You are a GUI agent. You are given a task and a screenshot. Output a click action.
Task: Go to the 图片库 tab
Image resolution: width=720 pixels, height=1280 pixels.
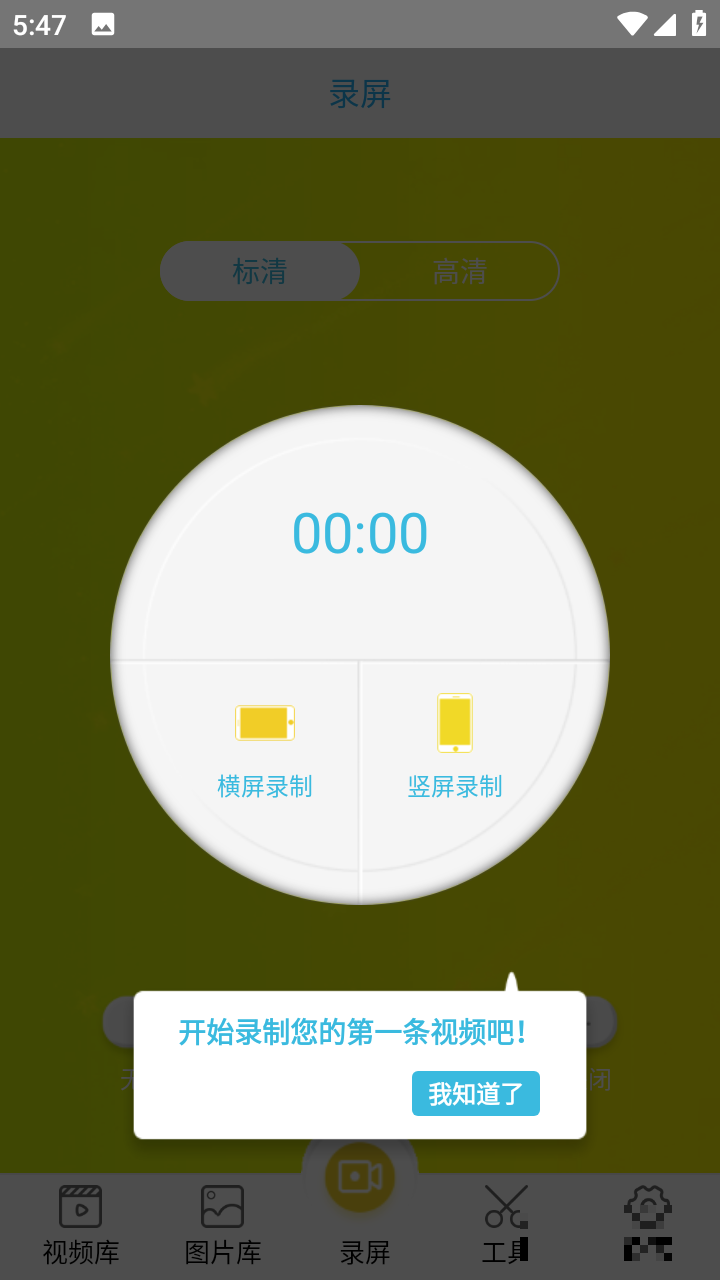[223, 1224]
